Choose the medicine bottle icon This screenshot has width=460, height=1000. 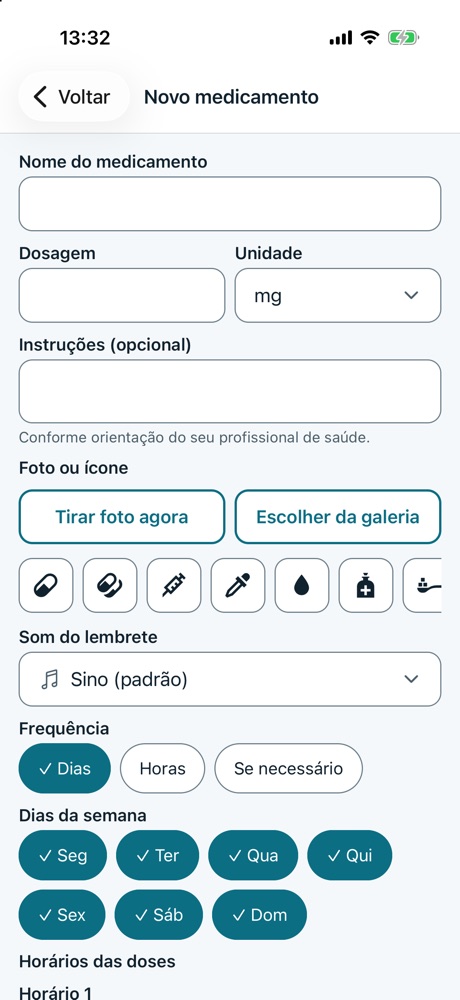pyautogui.click(x=366, y=585)
